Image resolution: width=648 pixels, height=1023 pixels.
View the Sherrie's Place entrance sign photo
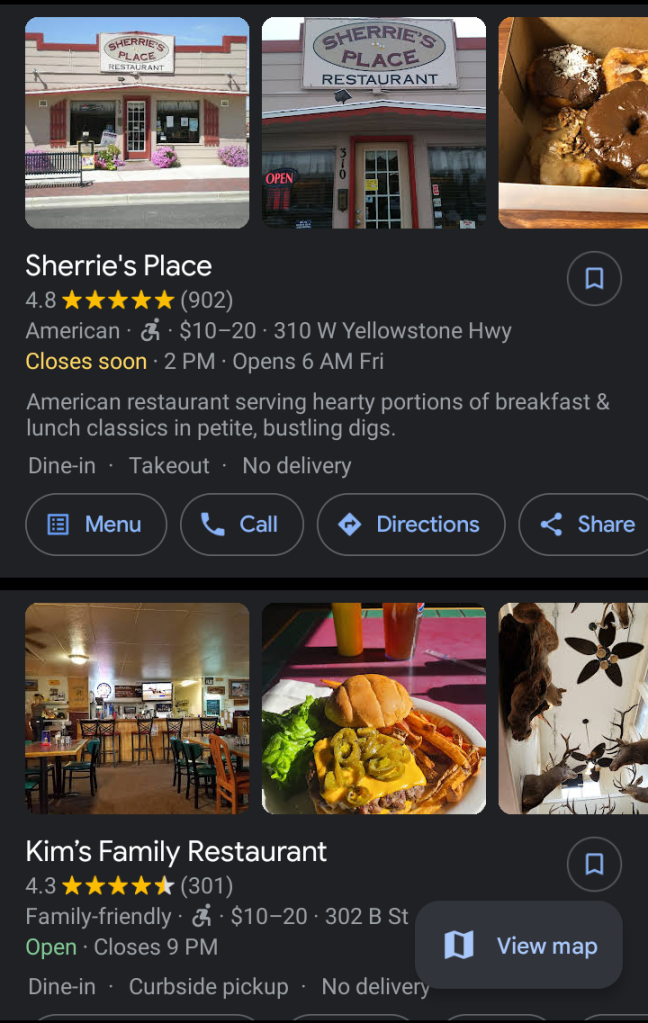point(374,123)
